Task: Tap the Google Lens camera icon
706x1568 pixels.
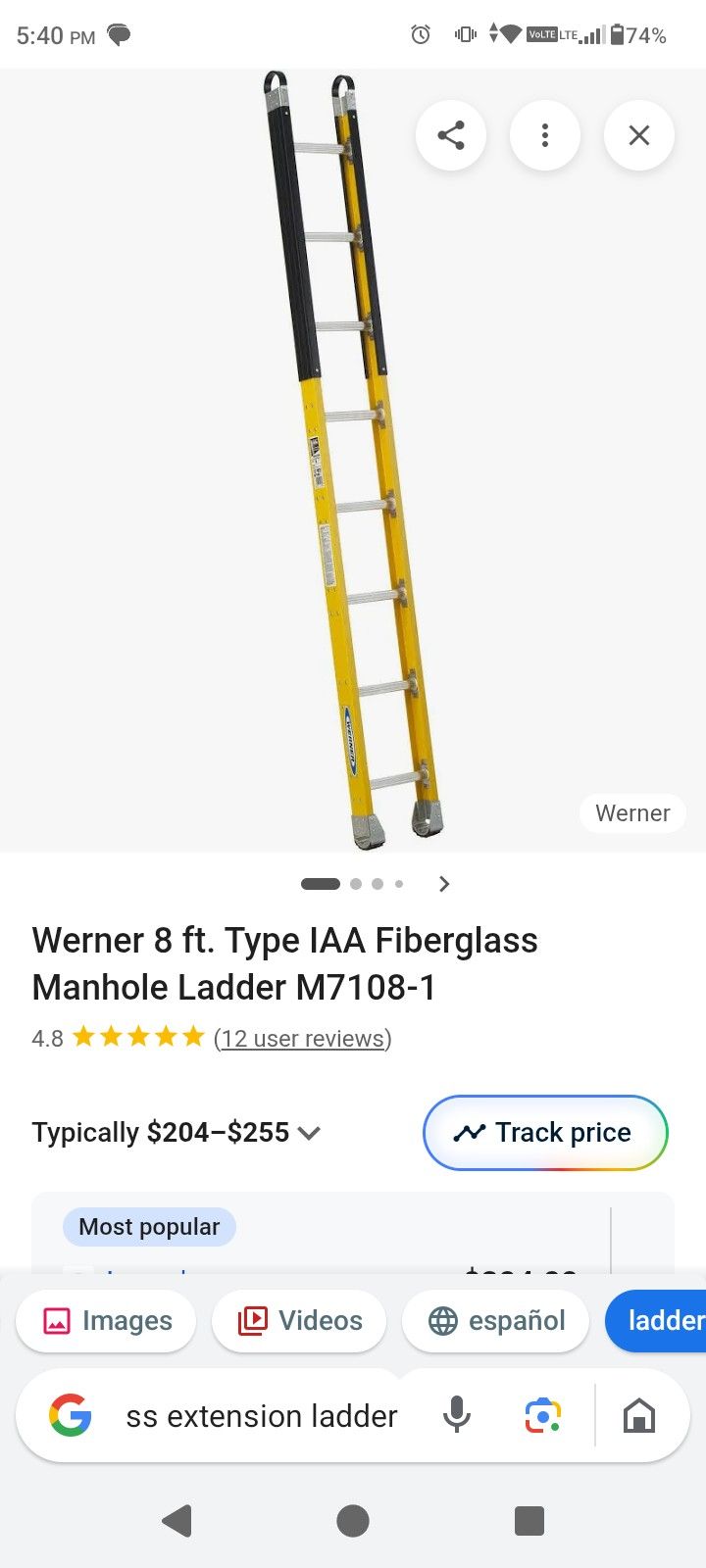Action: (x=542, y=1415)
